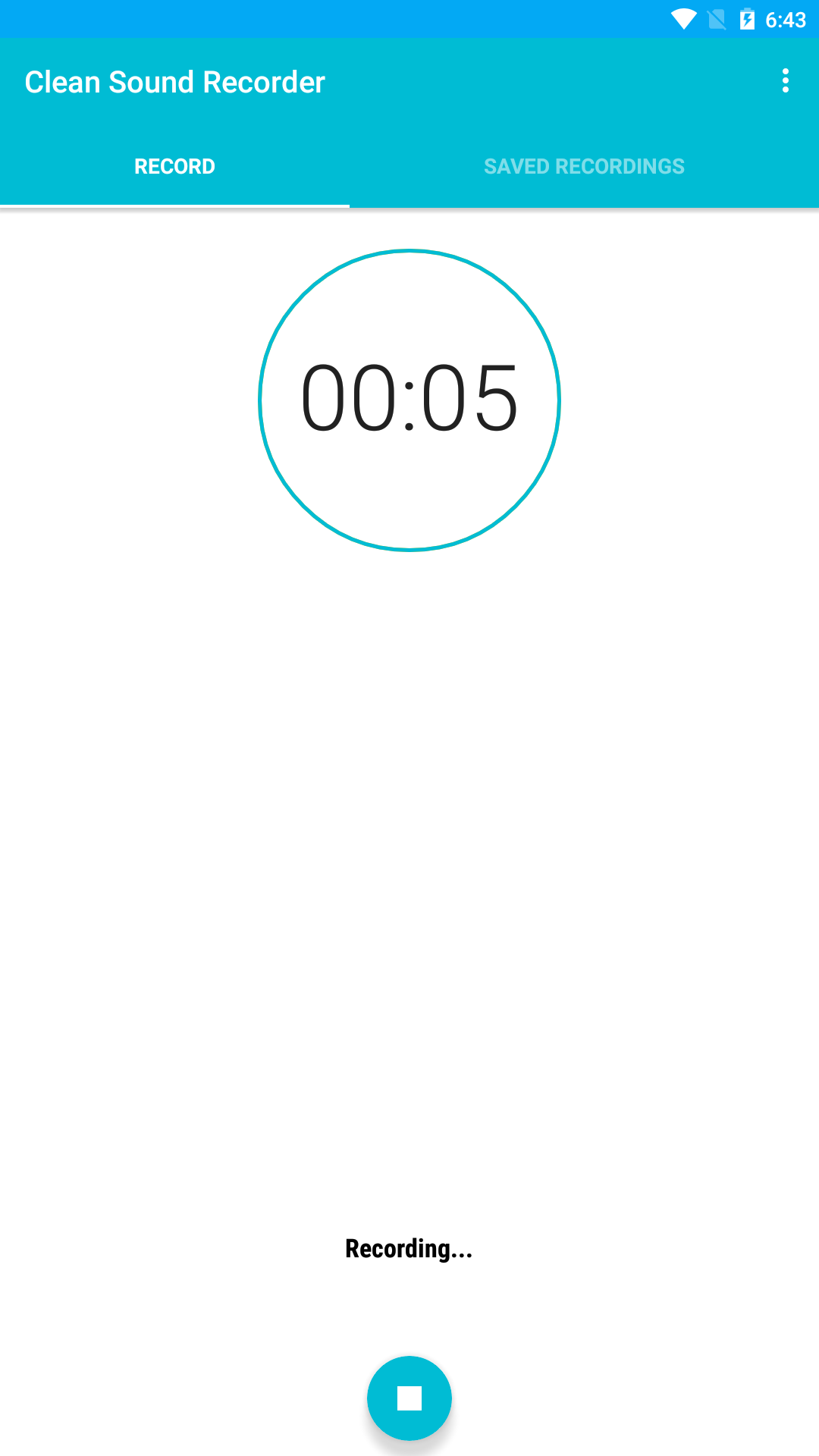
Task: Click the overflow menu in the action bar
Action: (x=786, y=81)
